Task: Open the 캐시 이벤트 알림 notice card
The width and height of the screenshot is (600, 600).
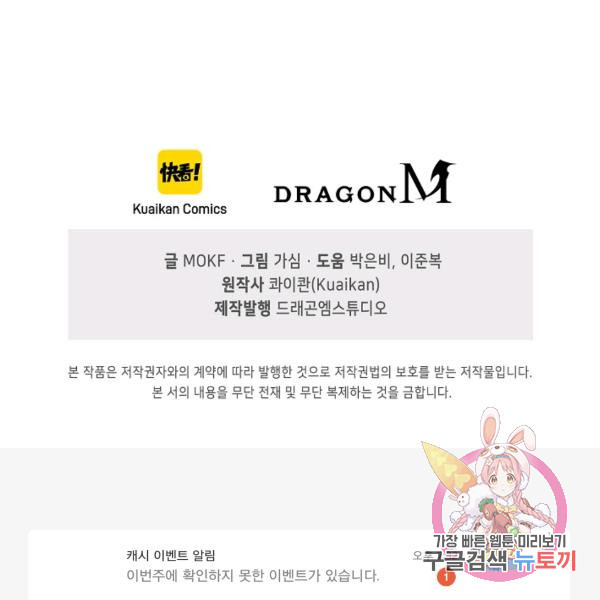Action: [250, 566]
